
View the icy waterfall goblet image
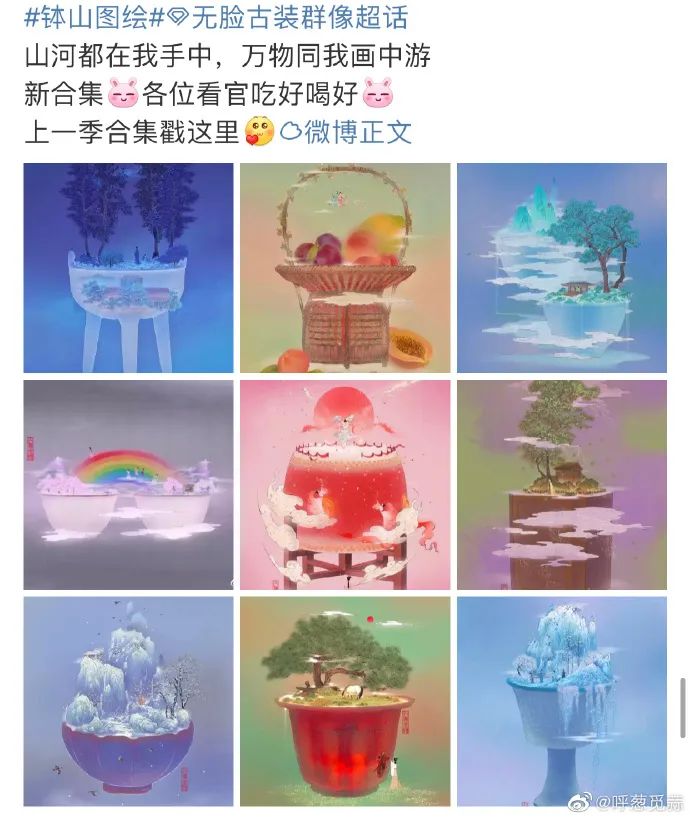coord(561,701)
